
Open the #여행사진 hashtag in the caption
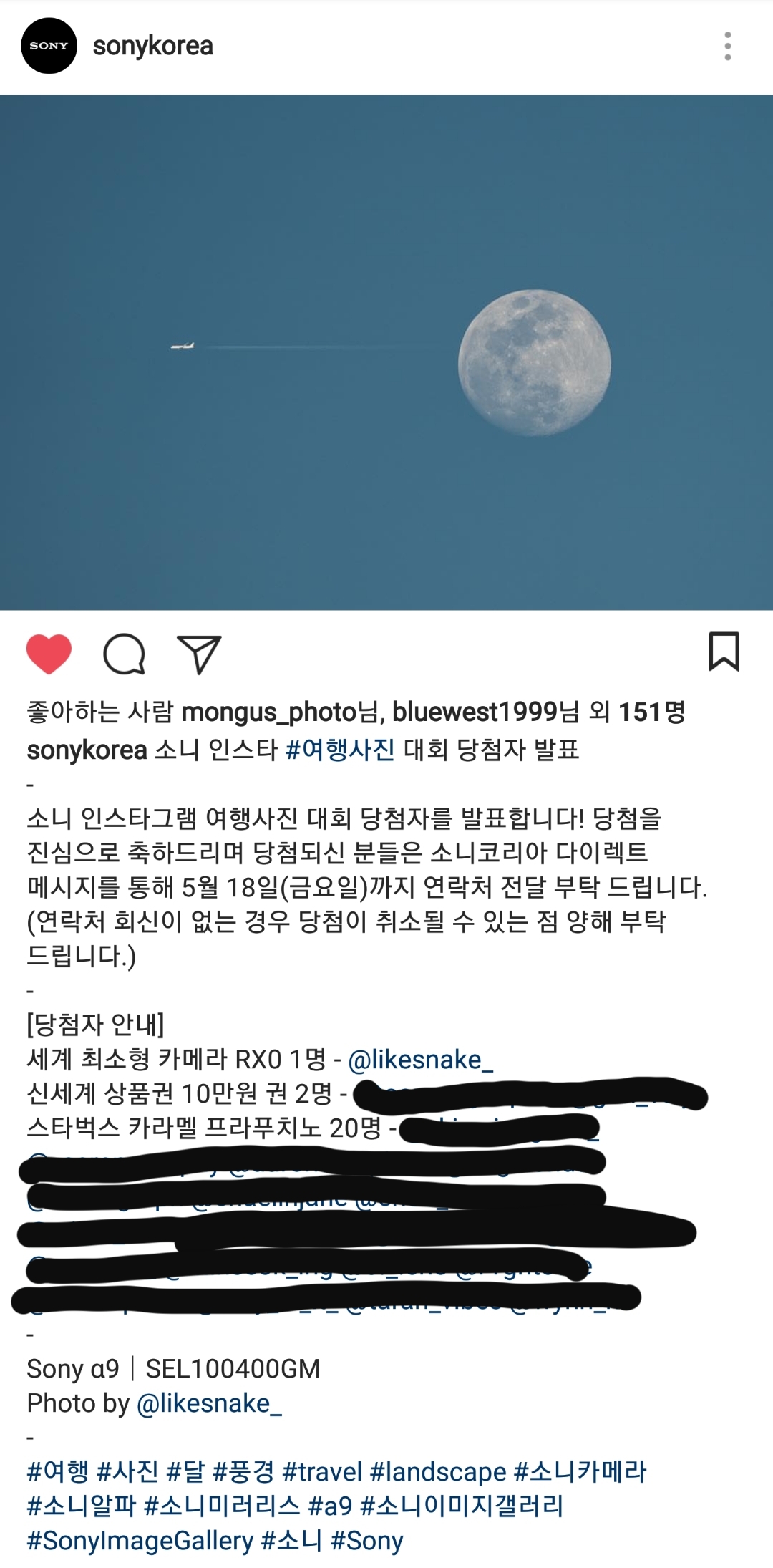click(x=340, y=750)
